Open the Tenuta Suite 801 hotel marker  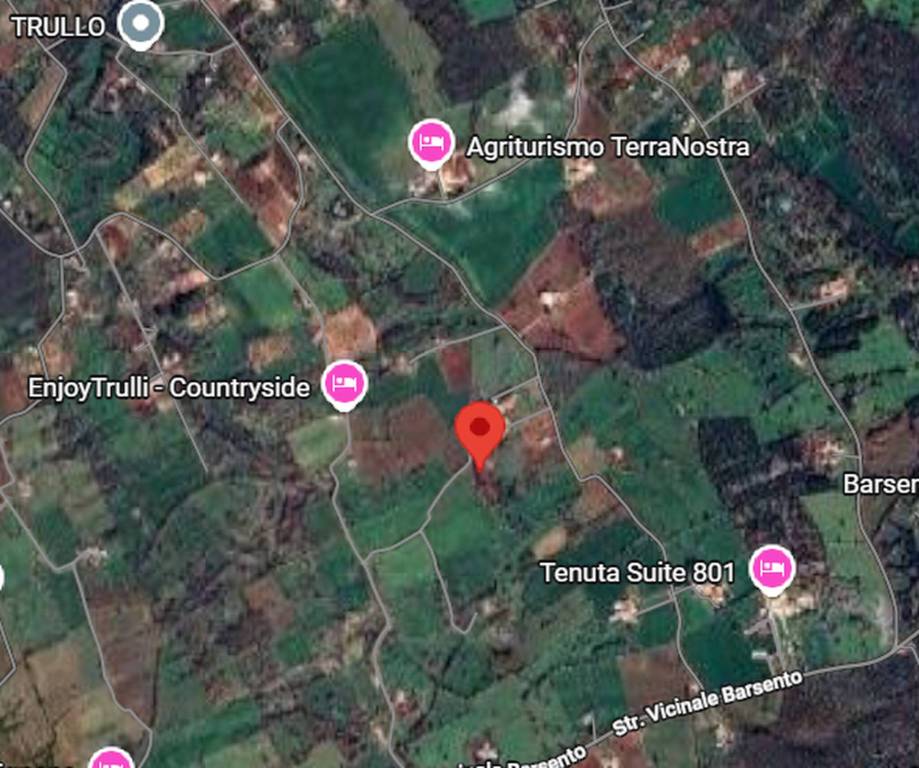click(772, 570)
